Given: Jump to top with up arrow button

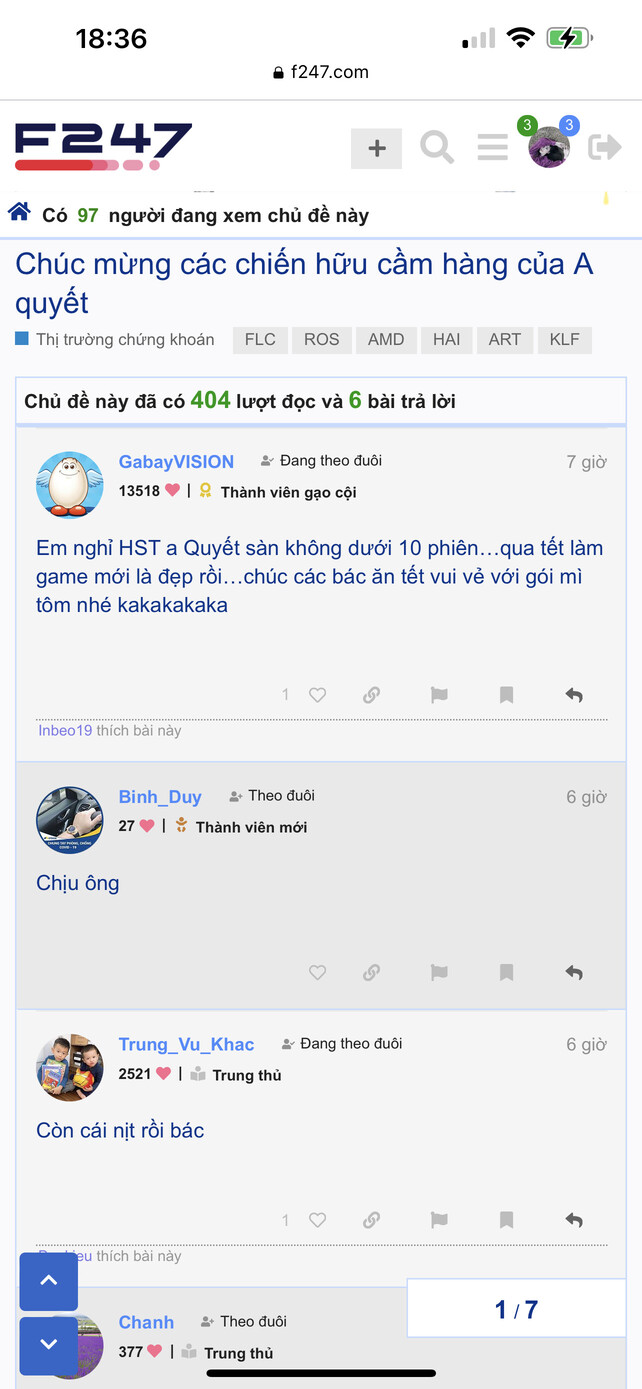Looking at the screenshot, I should [x=48, y=1281].
